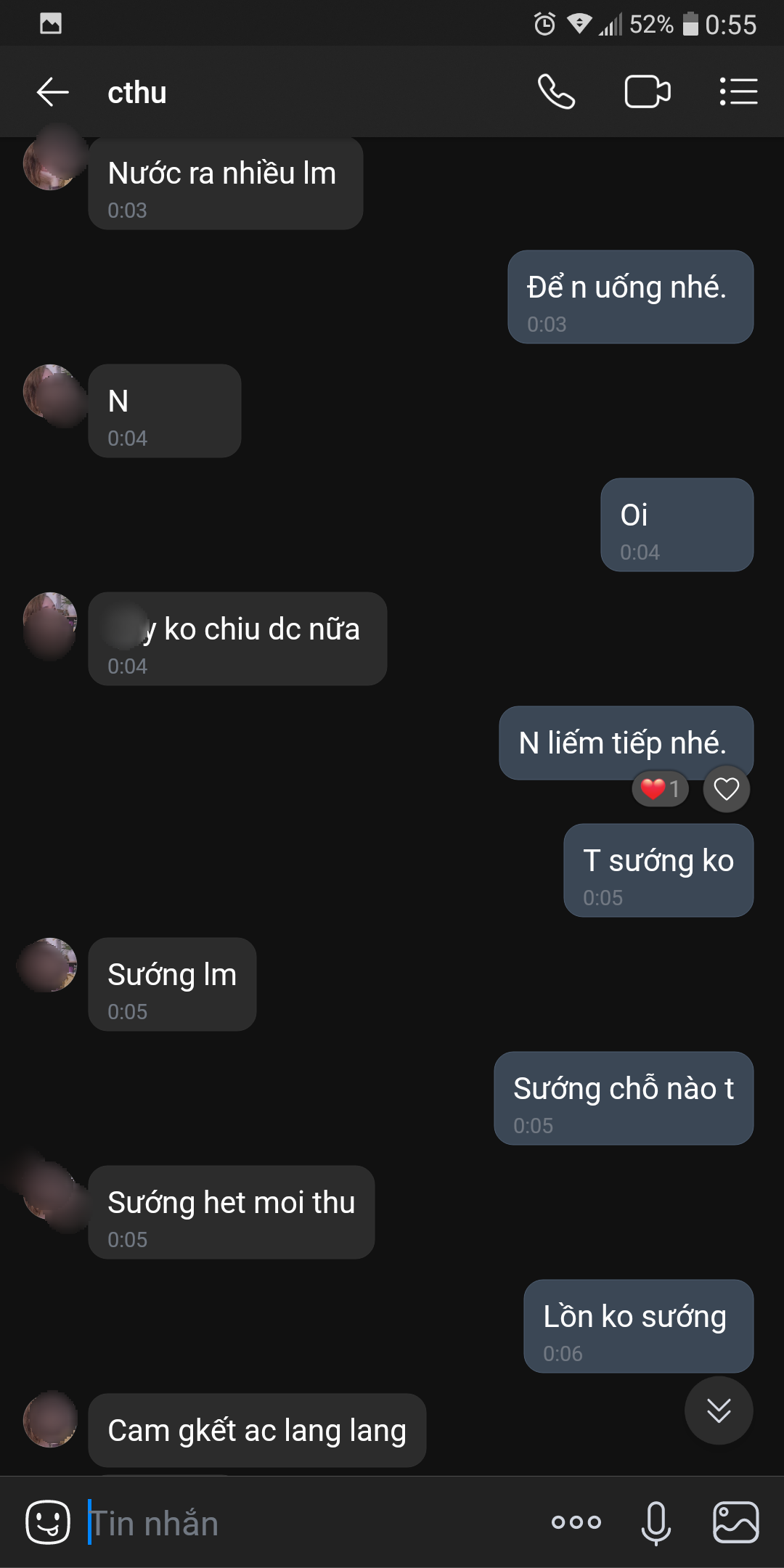Start a voice call with cthu

click(556, 92)
